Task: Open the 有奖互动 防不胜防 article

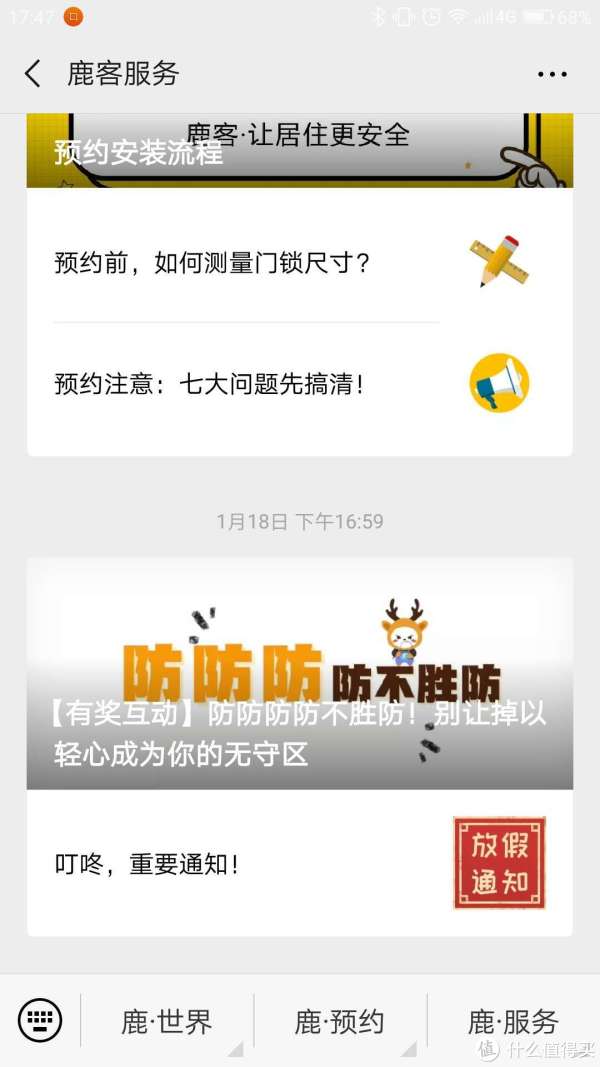Action: [x=300, y=673]
